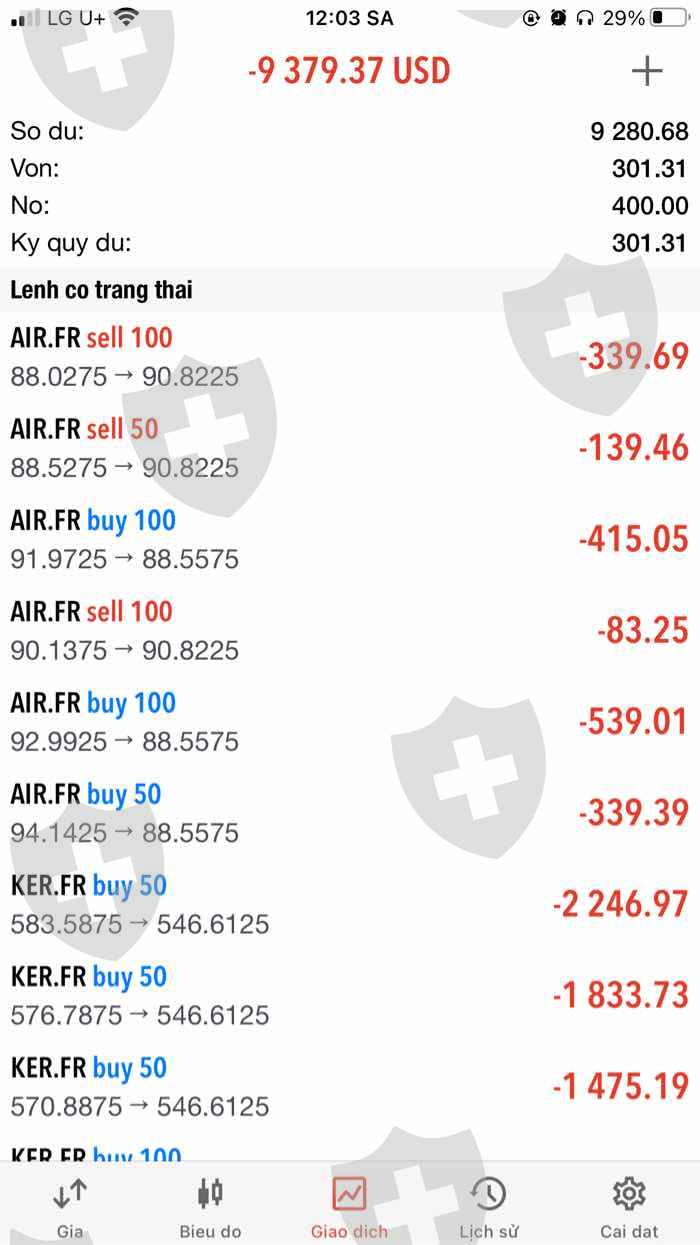Switch to the Gia tab

point(70,1207)
